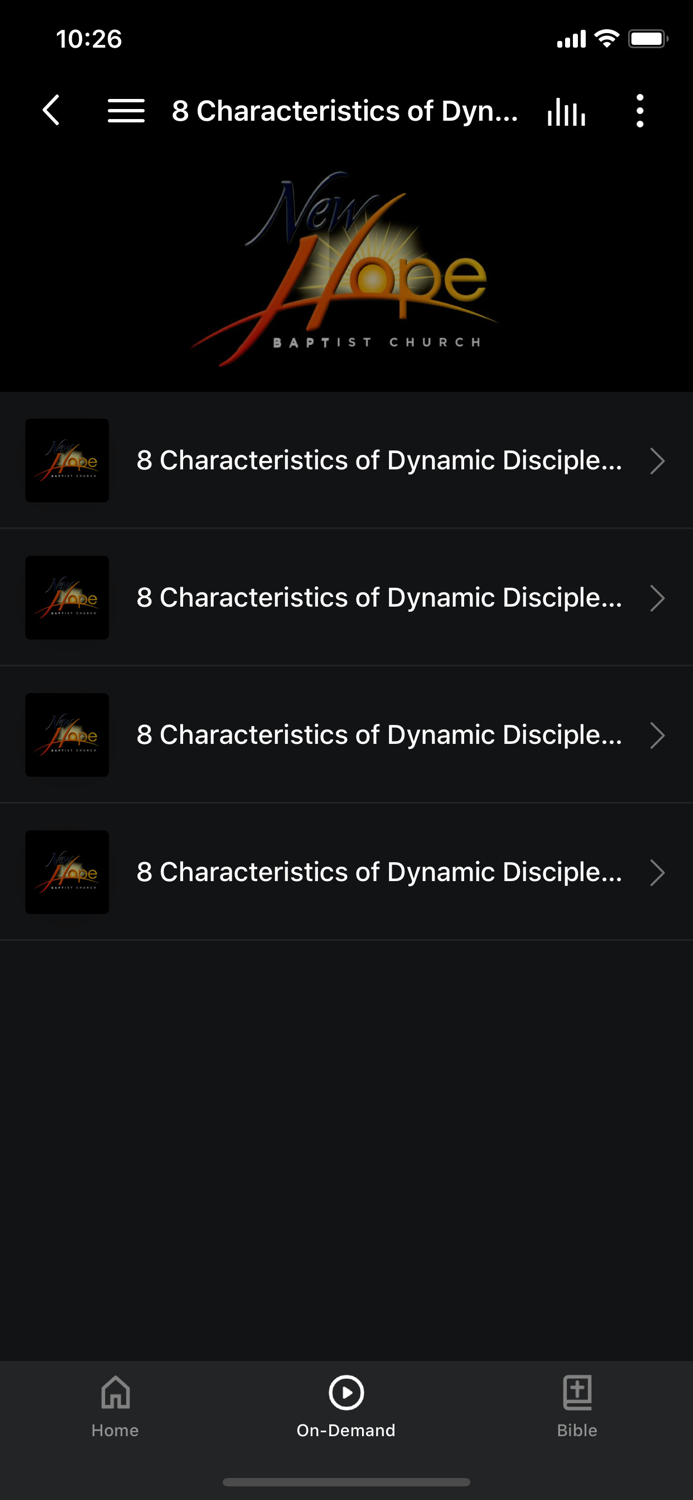693x1500 pixels.
Task: Open the now-playing equalizer icon
Action: point(566,112)
